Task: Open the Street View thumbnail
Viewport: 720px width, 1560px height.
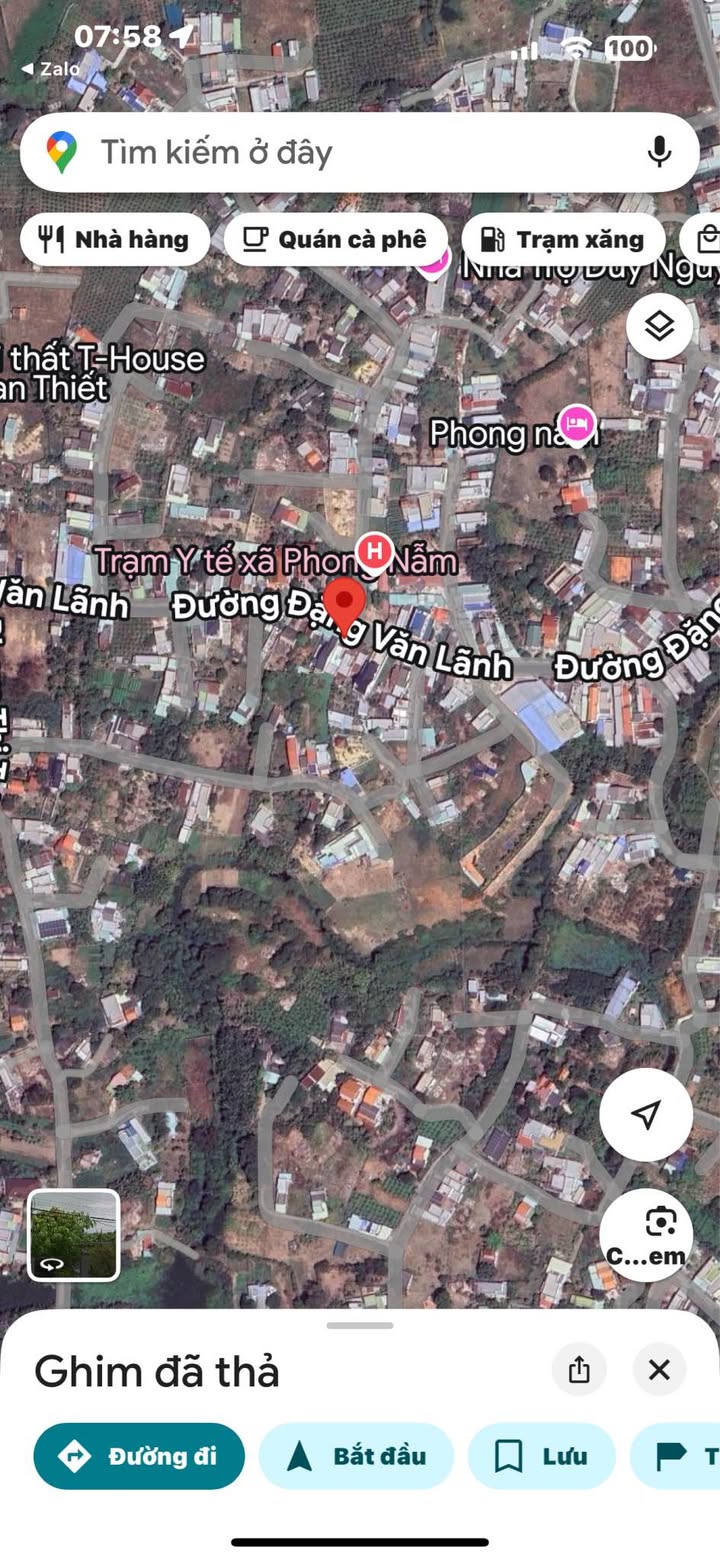Action: (73, 1235)
